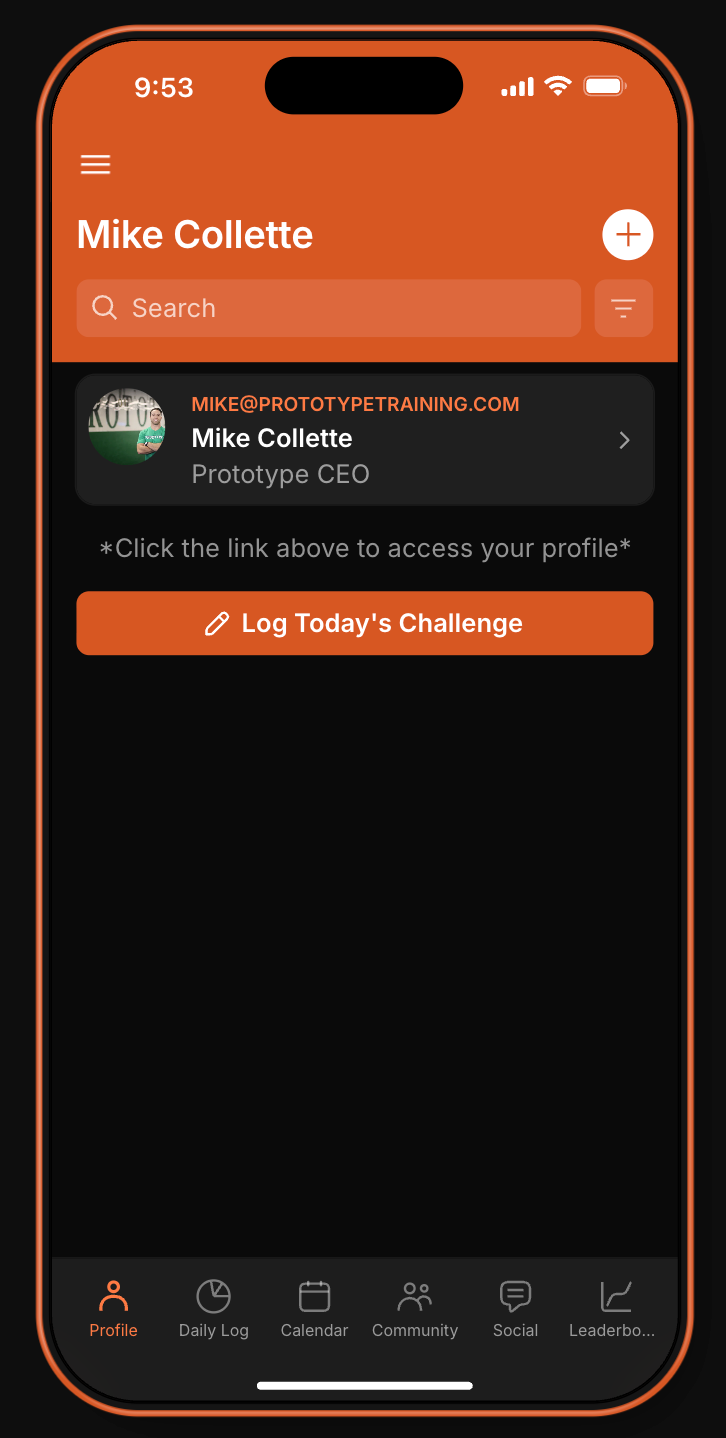Switch to the Social tab
Image resolution: width=726 pixels, height=1438 pixels.
click(x=515, y=1308)
